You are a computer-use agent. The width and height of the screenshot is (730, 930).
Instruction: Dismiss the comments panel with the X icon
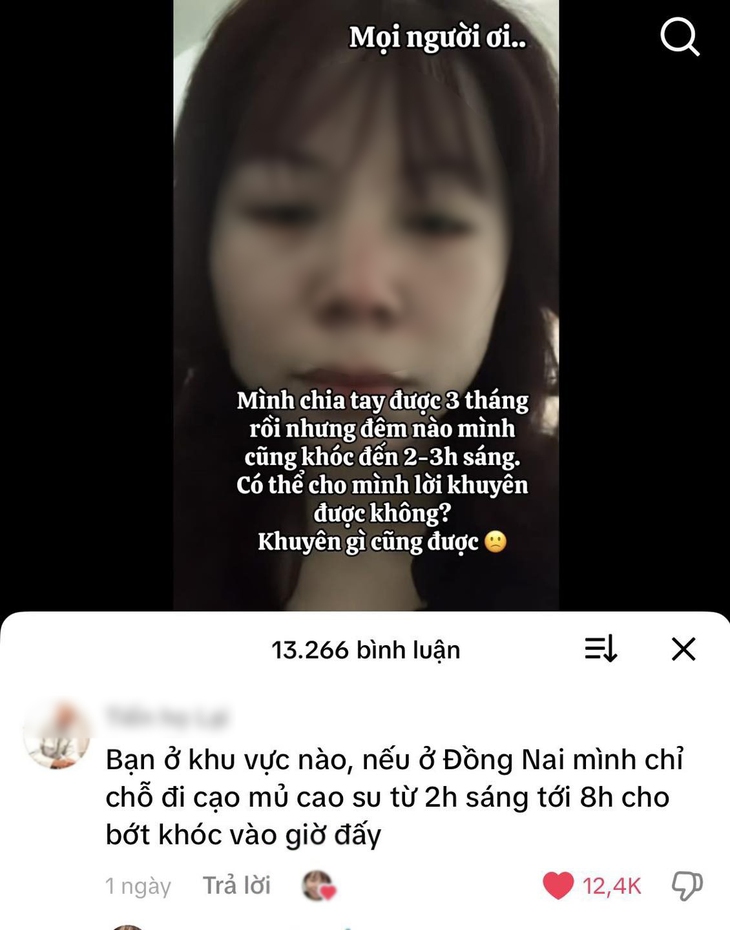pyautogui.click(x=683, y=649)
